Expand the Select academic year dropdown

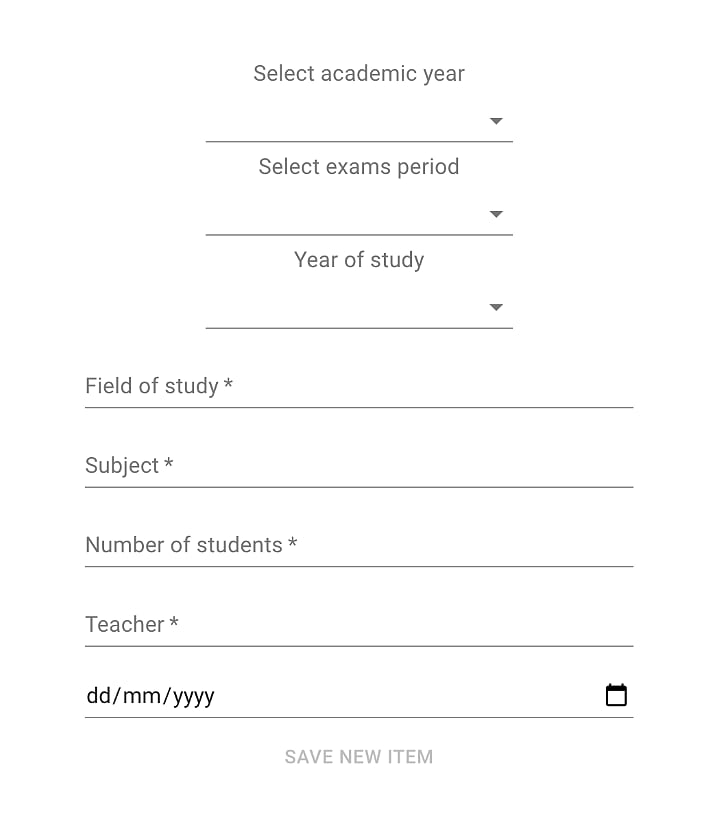coord(359,121)
